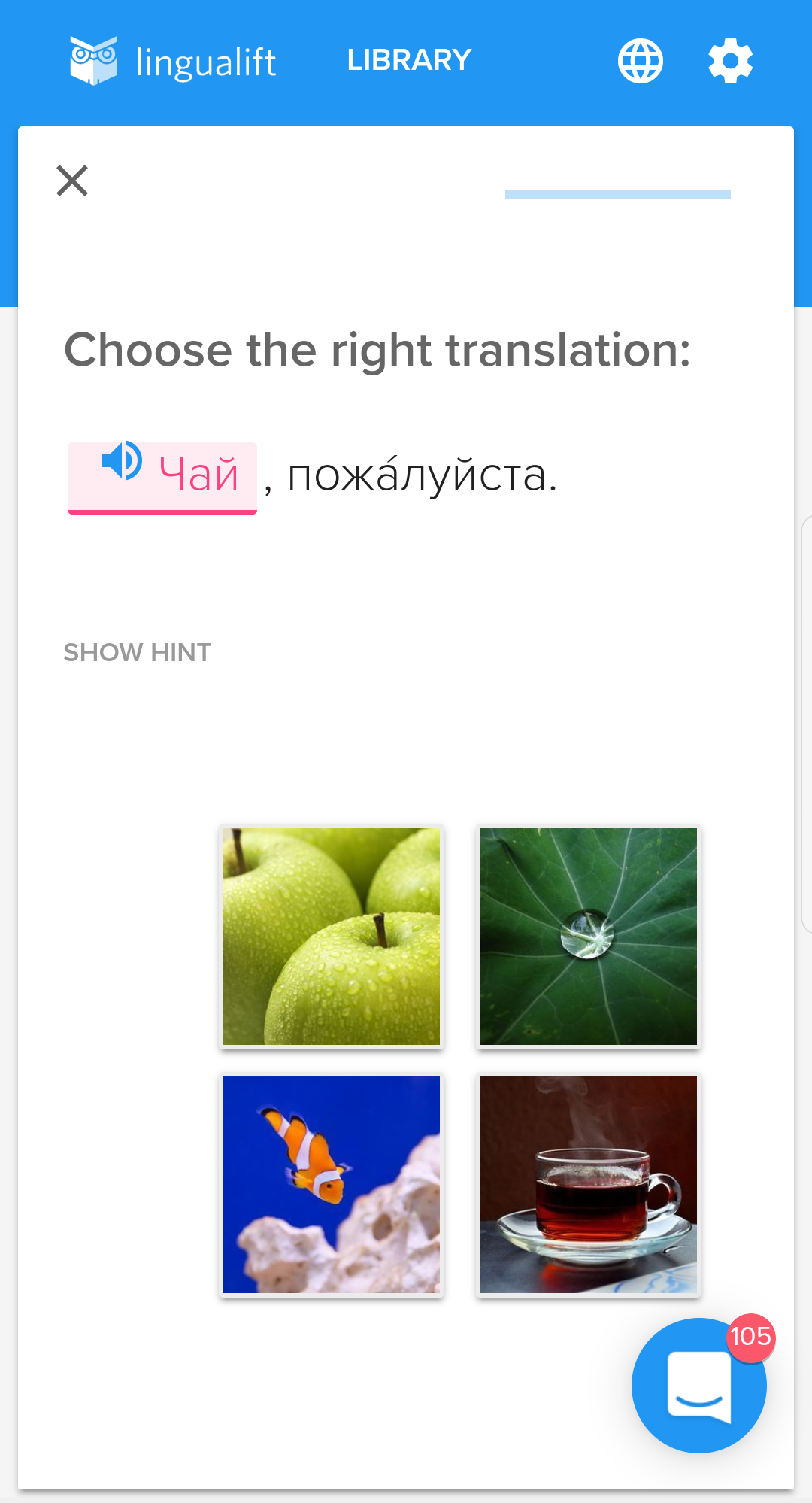Switch to the LIBRARY section
The height and width of the screenshot is (1503, 812).
409,59
